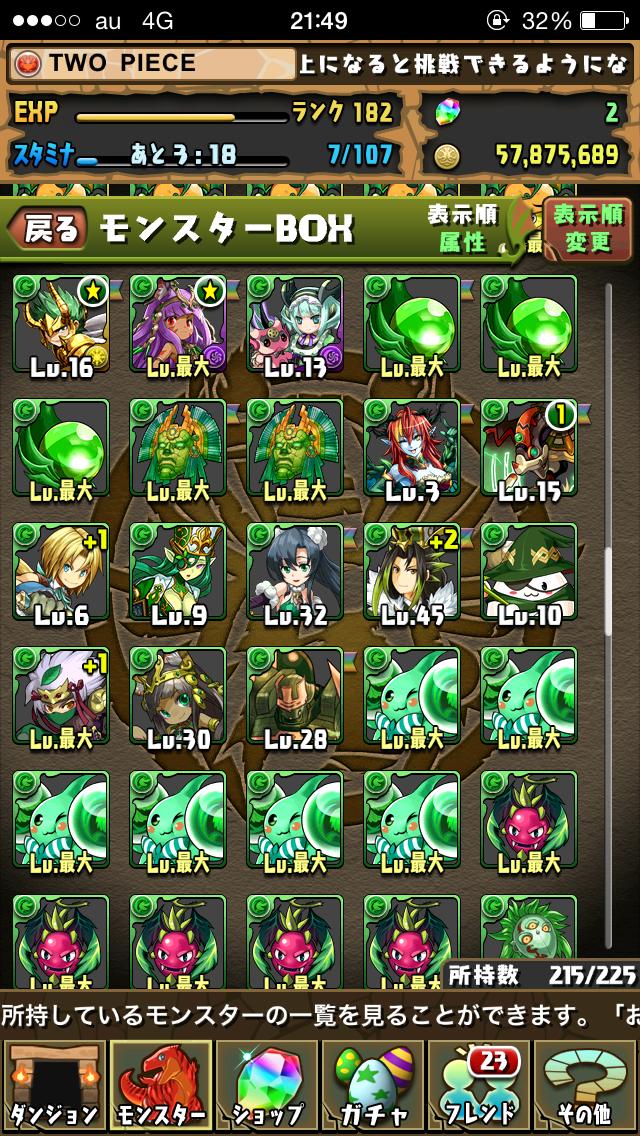Open the Lv.9 green-haired elf monster
Image resolution: width=640 pixels, height=1136 pixels.
pyautogui.click(x=178, y=576)
